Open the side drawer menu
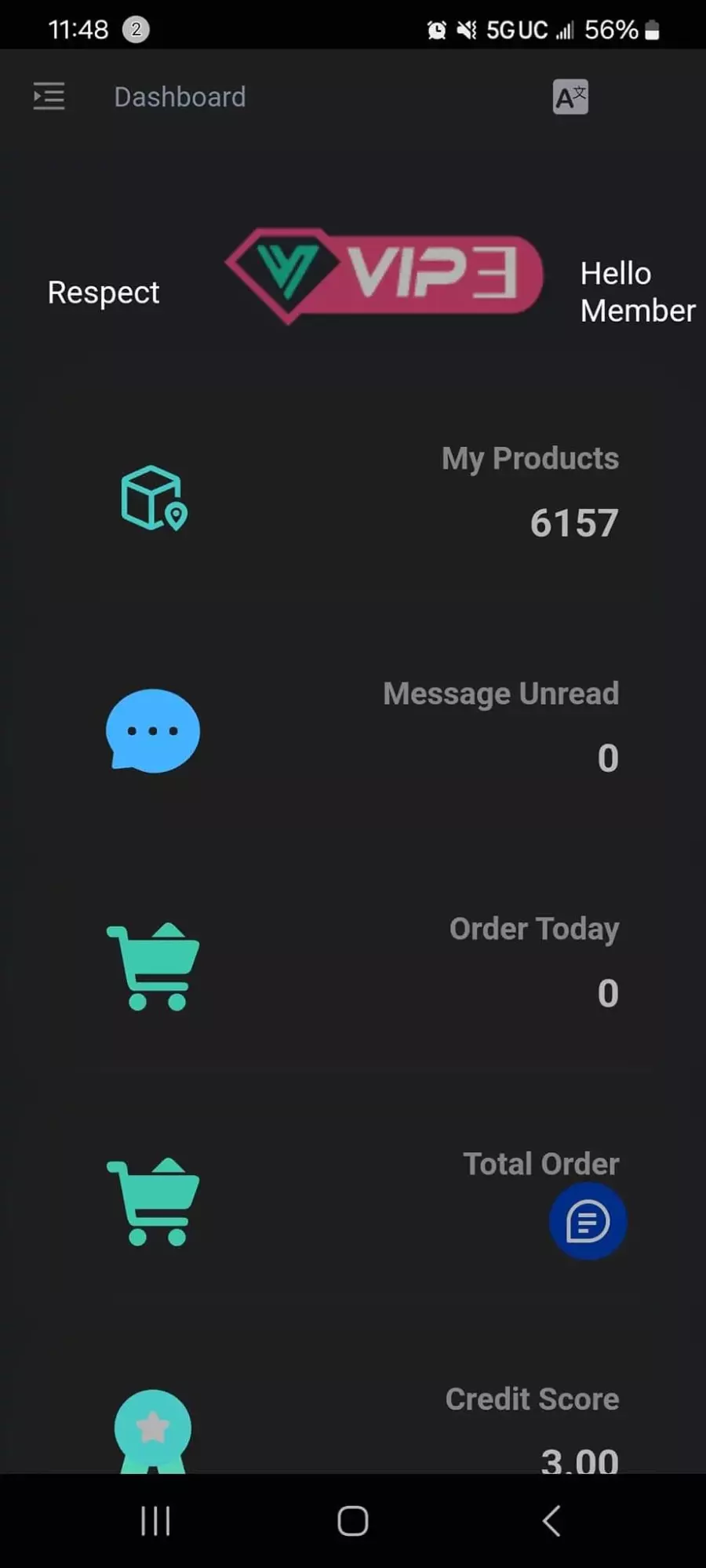Image resolution: width=706 pixels, height=1568 pixels. click(x=49, y=96)
